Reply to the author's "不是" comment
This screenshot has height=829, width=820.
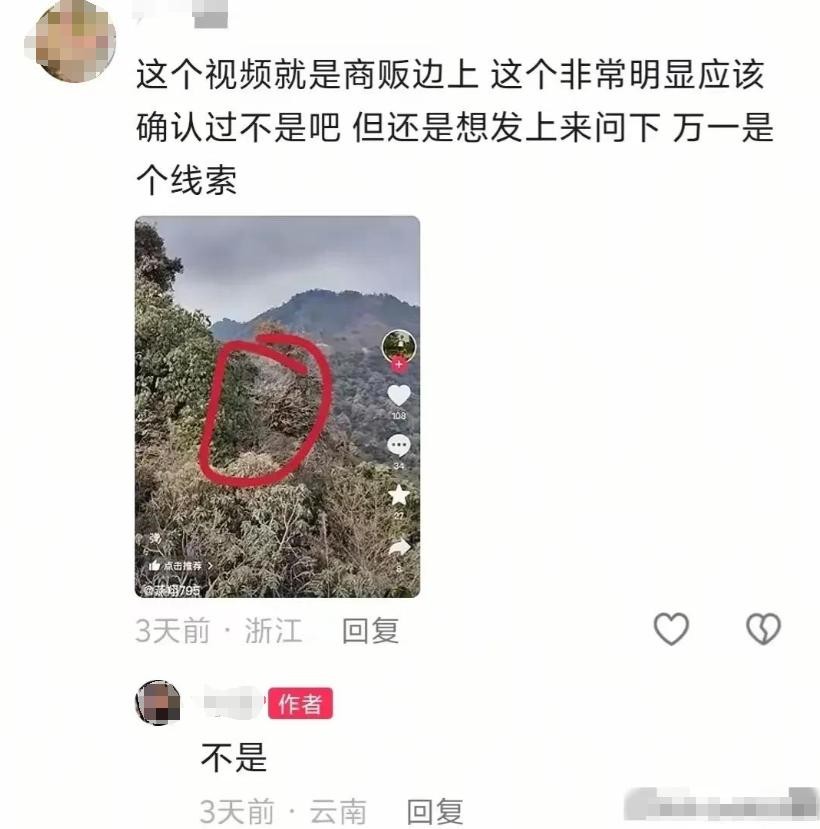435,811
